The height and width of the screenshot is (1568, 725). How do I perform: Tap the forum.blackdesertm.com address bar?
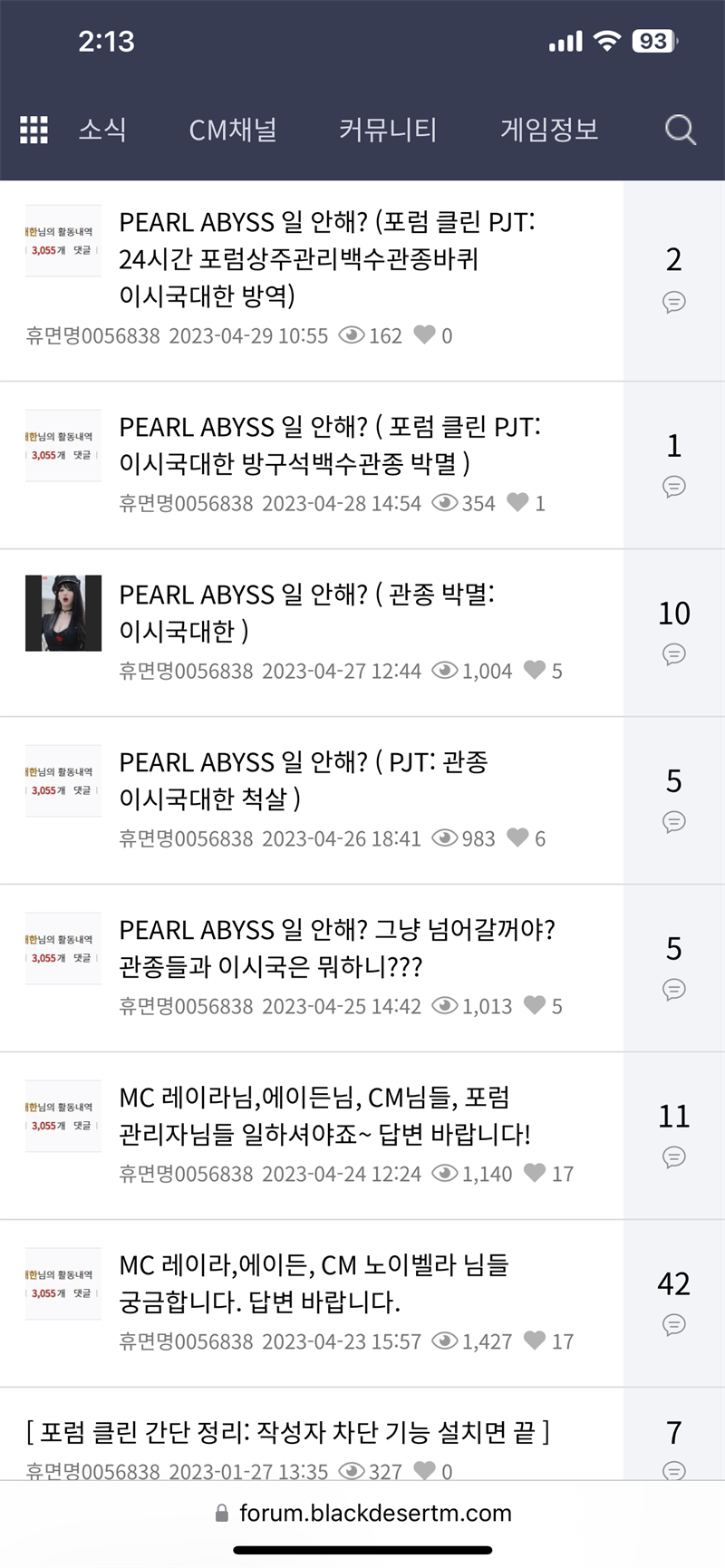[374, 1513]
